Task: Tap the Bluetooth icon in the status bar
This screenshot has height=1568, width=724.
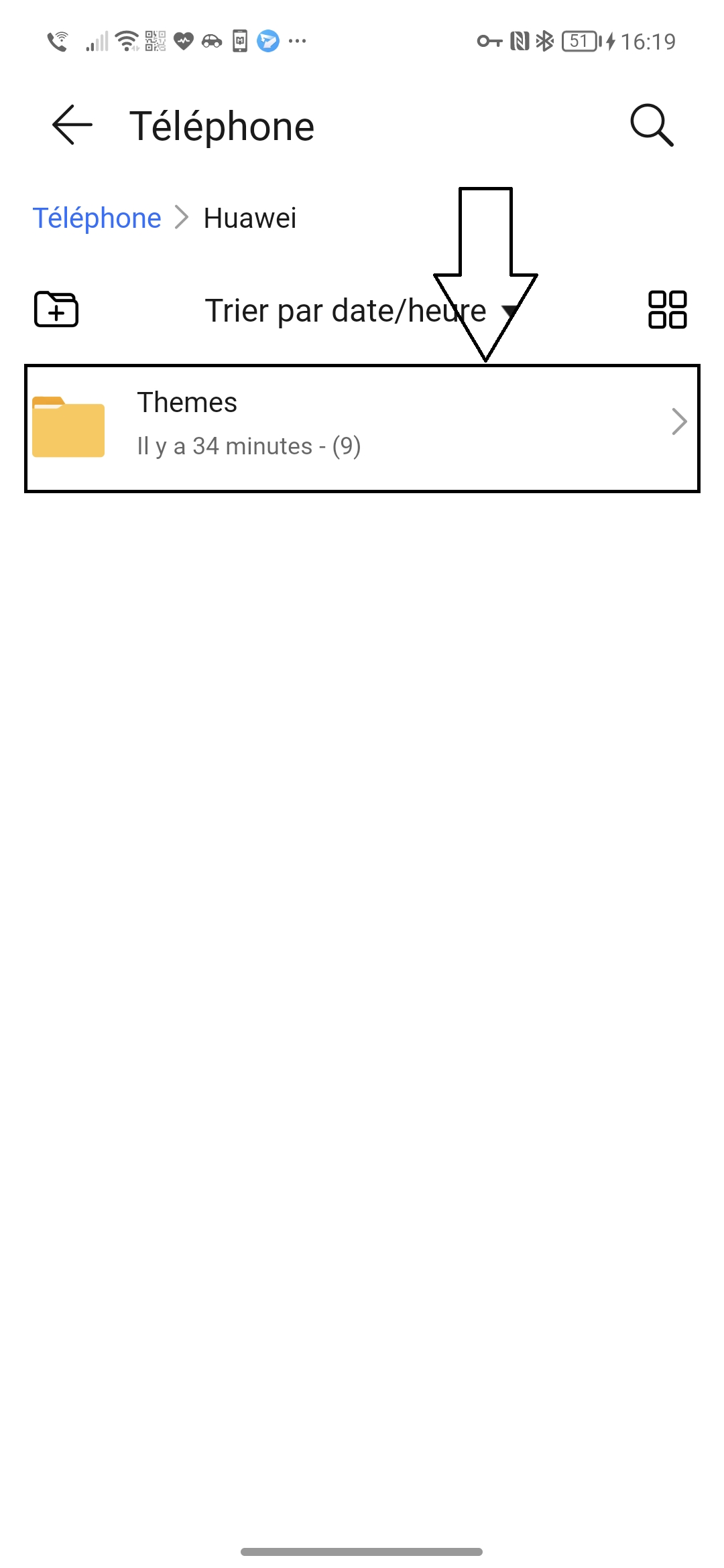Action: (x=545, y=41)
